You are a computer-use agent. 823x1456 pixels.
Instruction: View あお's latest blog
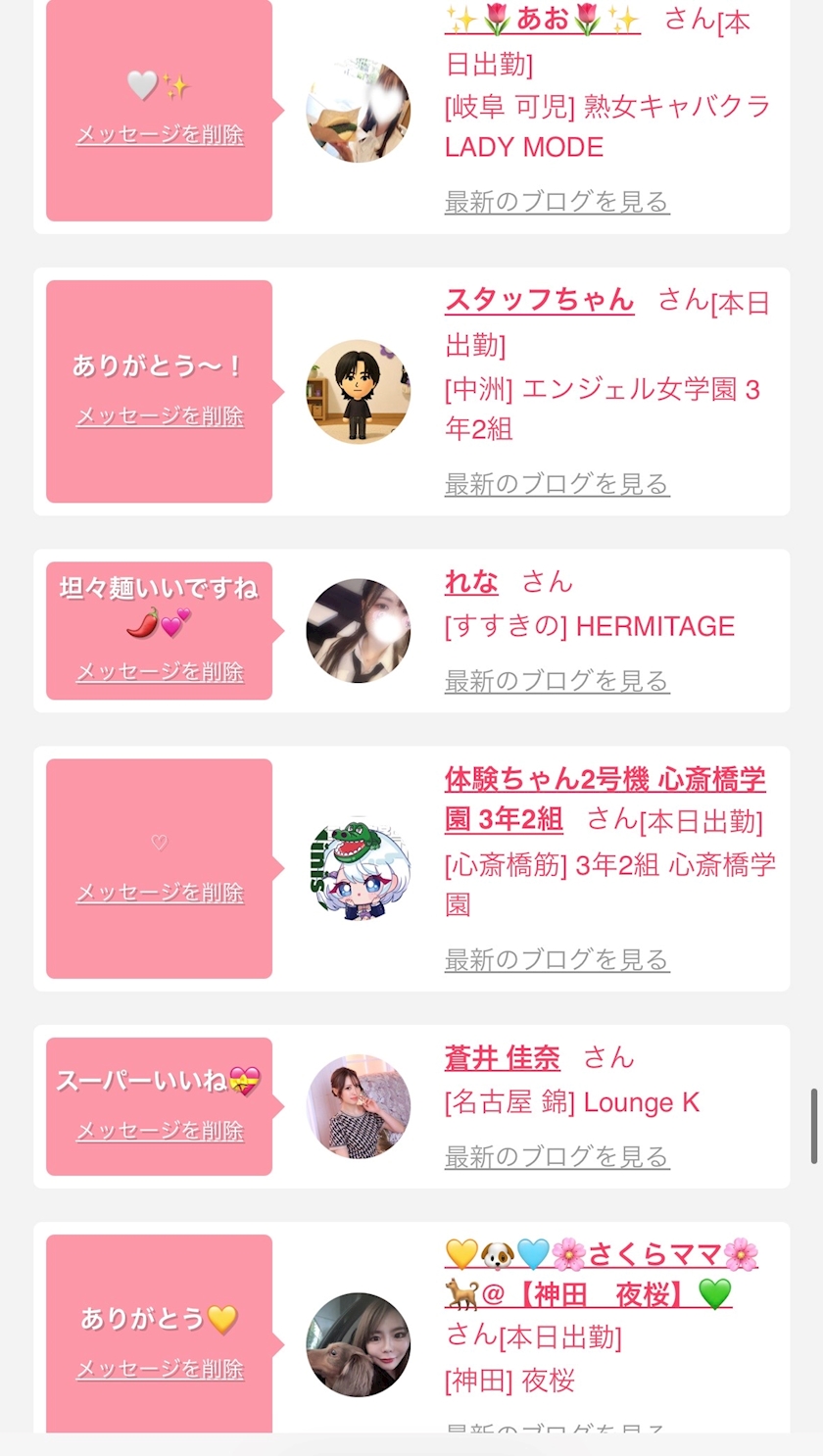[x=557, y=202]
